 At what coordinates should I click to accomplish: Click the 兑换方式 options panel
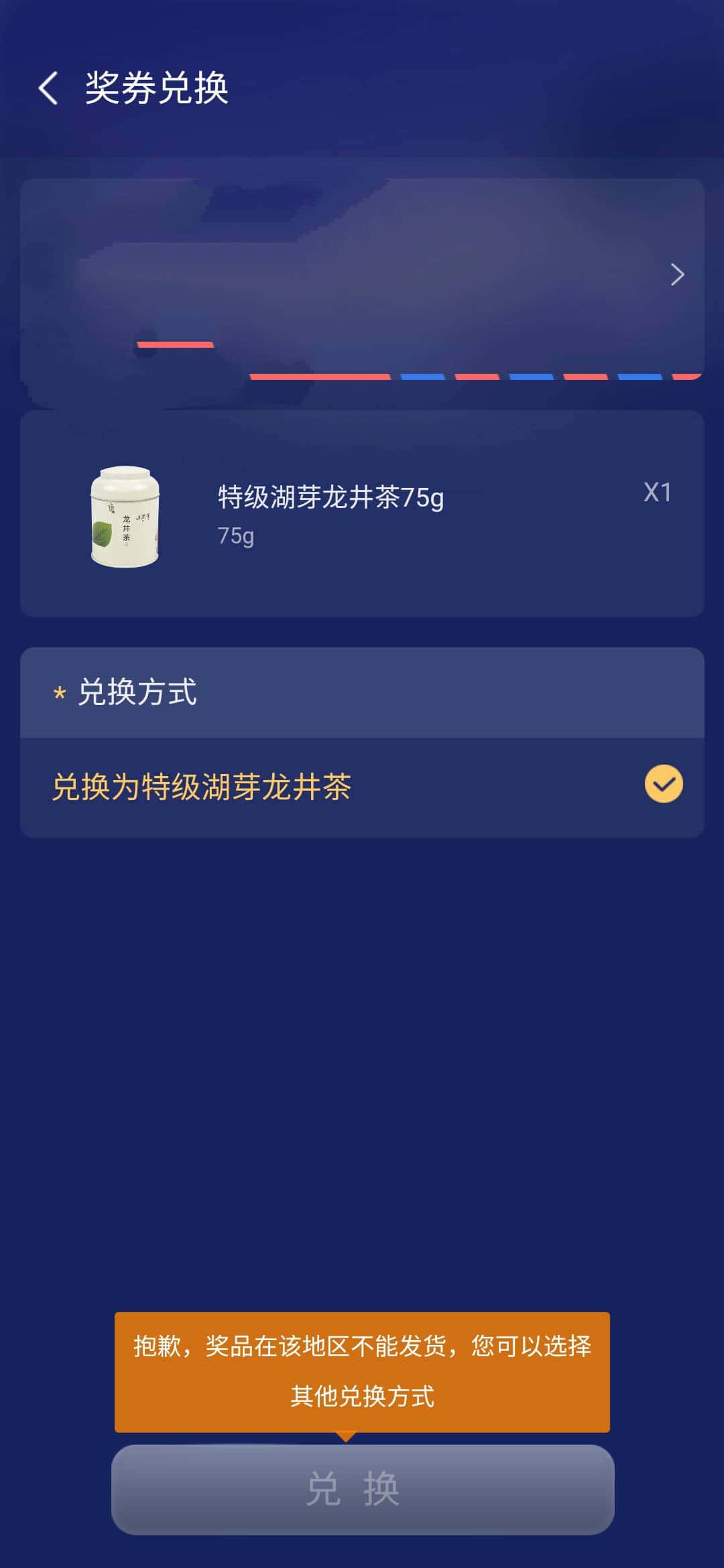[x=362, y=740]
